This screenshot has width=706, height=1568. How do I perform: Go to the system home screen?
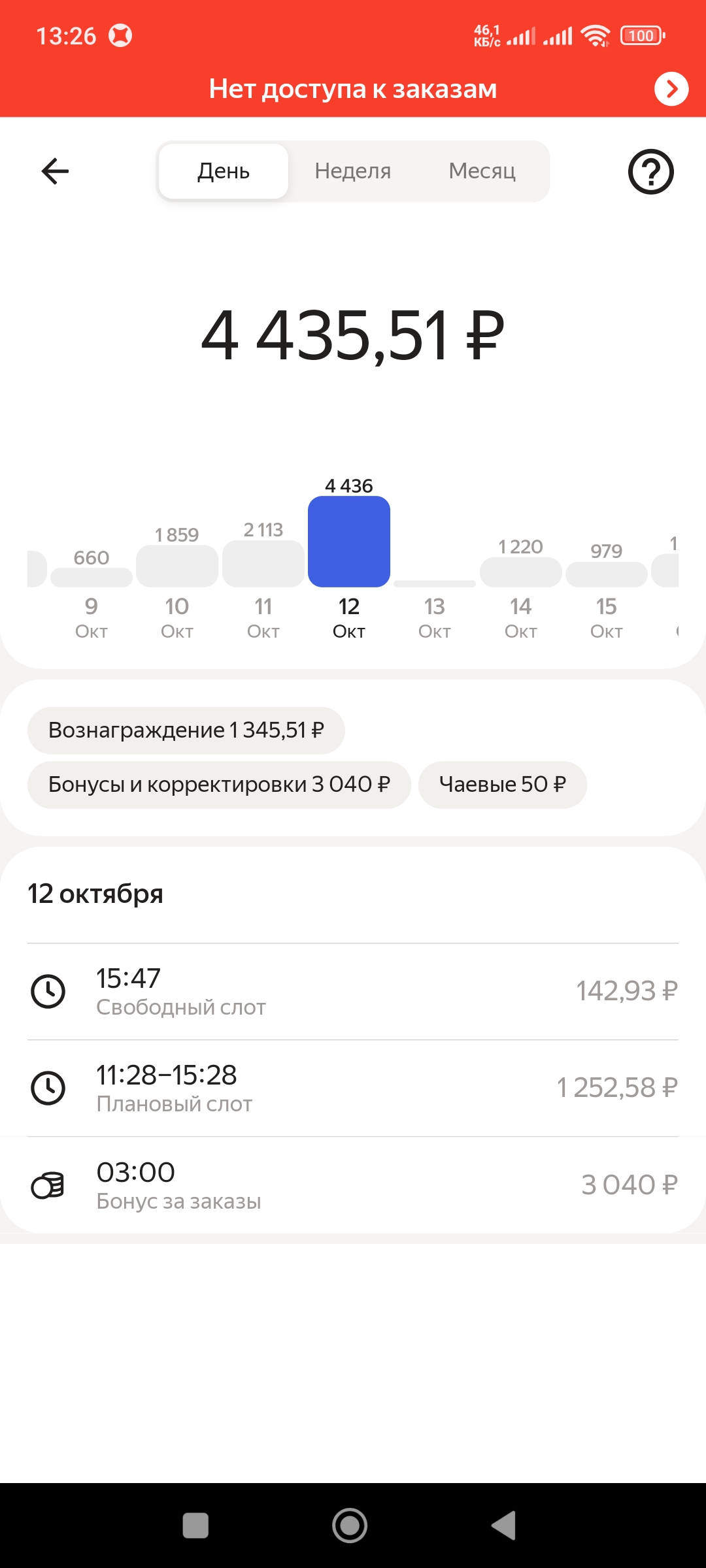click(350, 1526)
